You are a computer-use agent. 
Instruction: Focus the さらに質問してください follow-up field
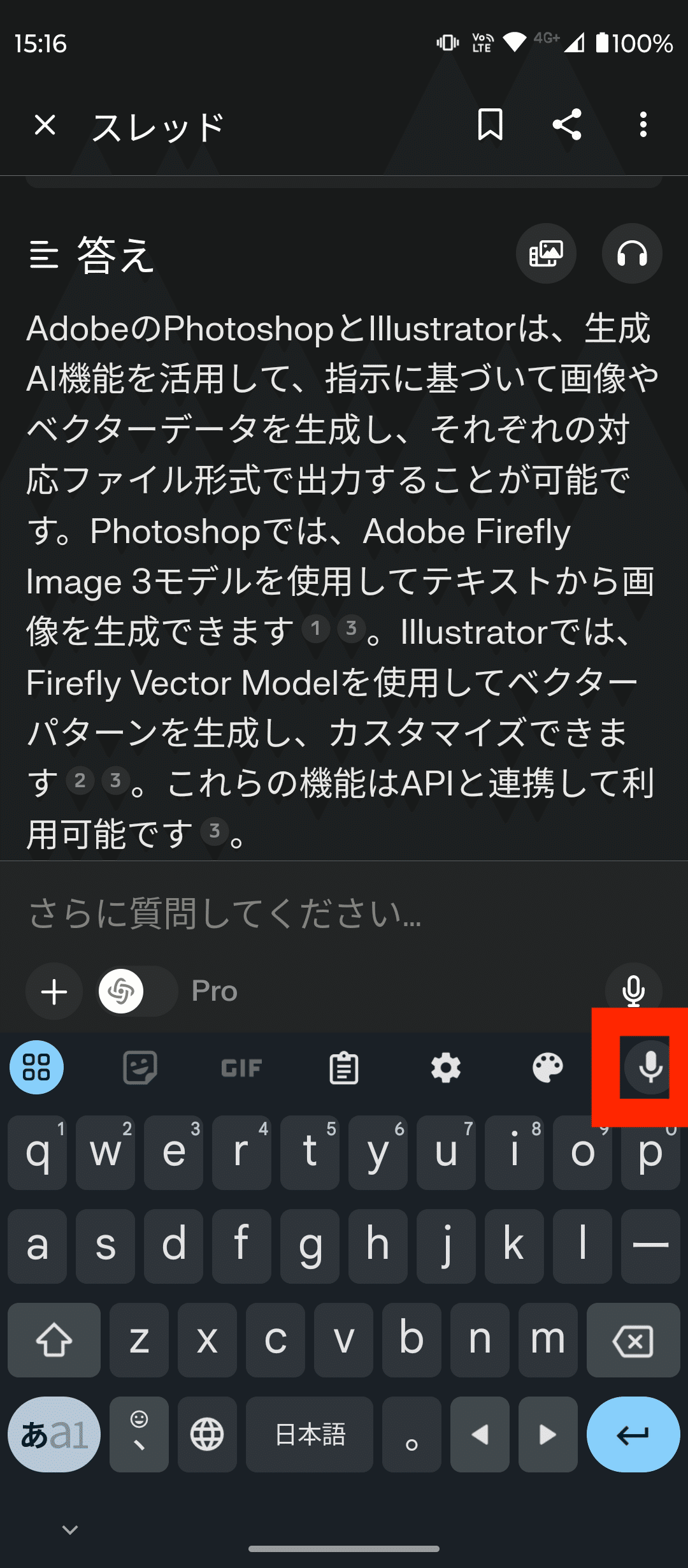coord(319,913)
